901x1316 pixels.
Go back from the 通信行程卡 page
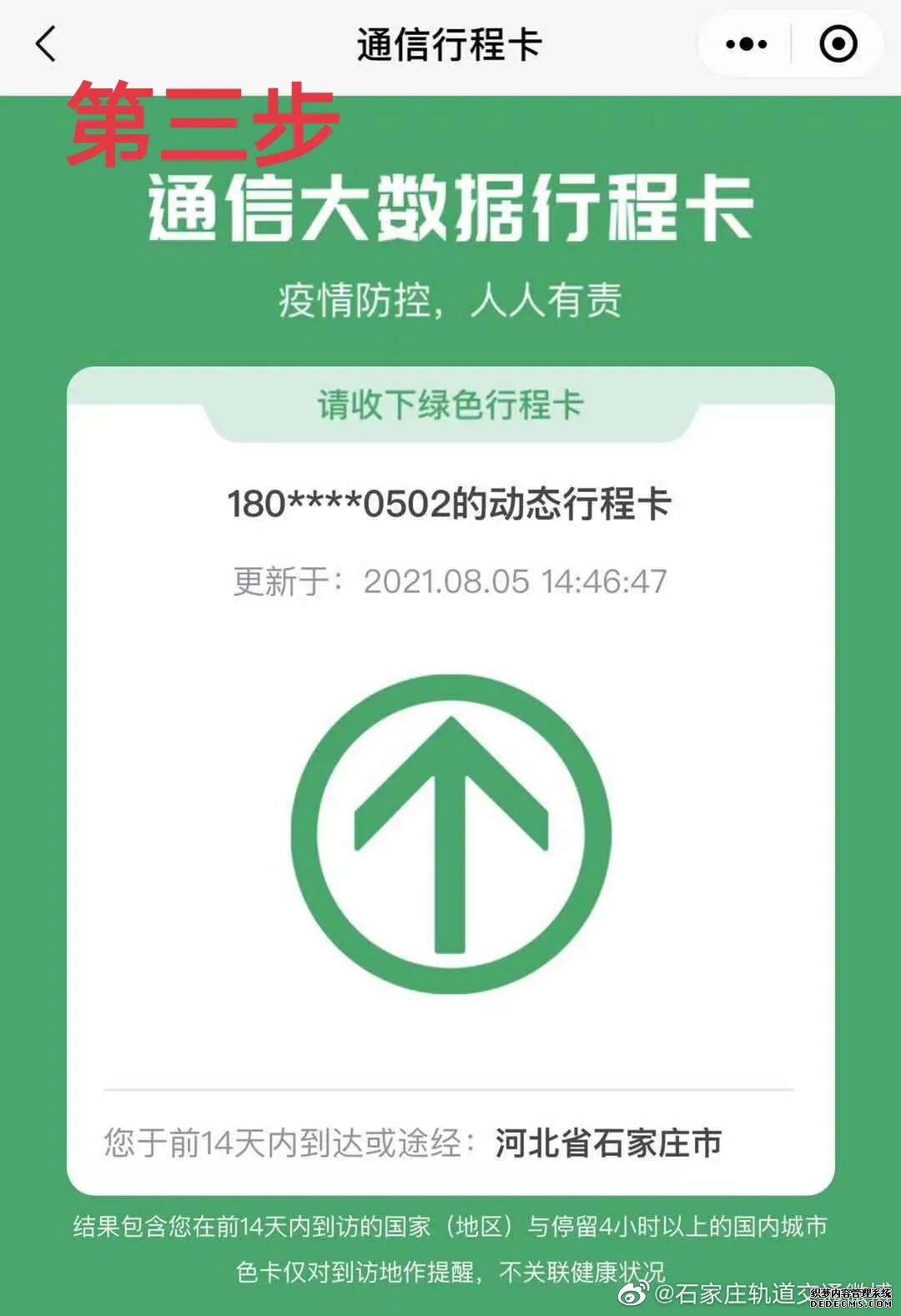coord(46,44)
